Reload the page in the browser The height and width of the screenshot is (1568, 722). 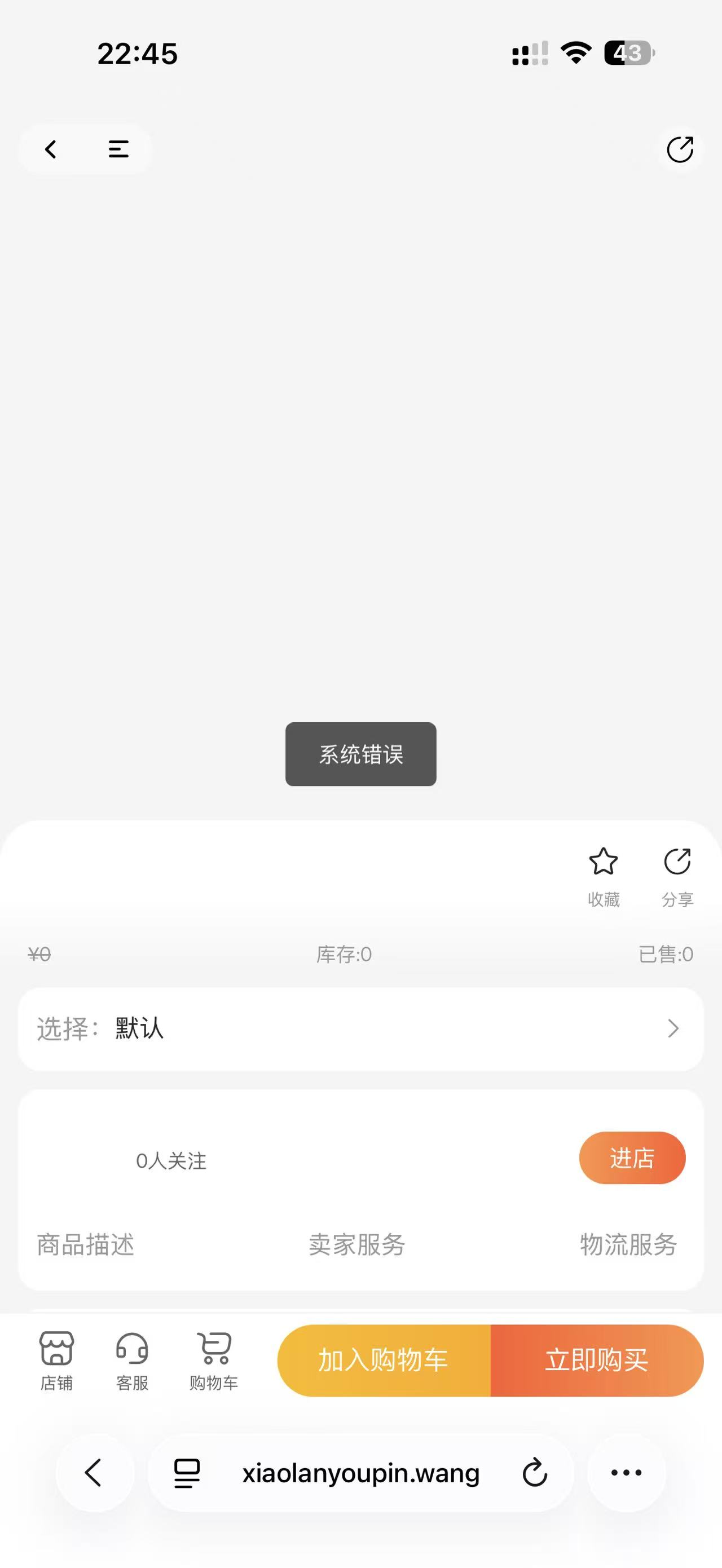(x=535, y=1473)
